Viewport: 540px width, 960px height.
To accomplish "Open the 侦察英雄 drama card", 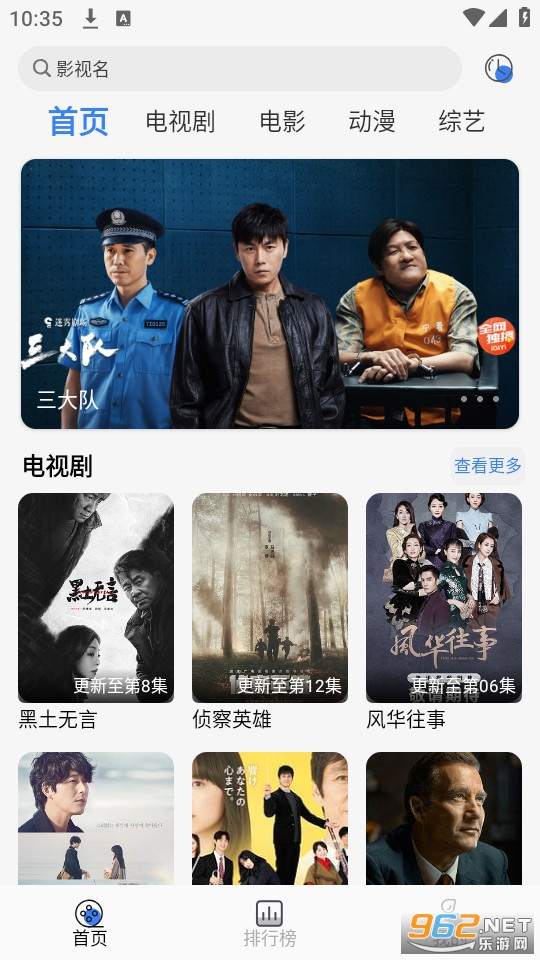I will pyautogui.click(x=270, y=612).
